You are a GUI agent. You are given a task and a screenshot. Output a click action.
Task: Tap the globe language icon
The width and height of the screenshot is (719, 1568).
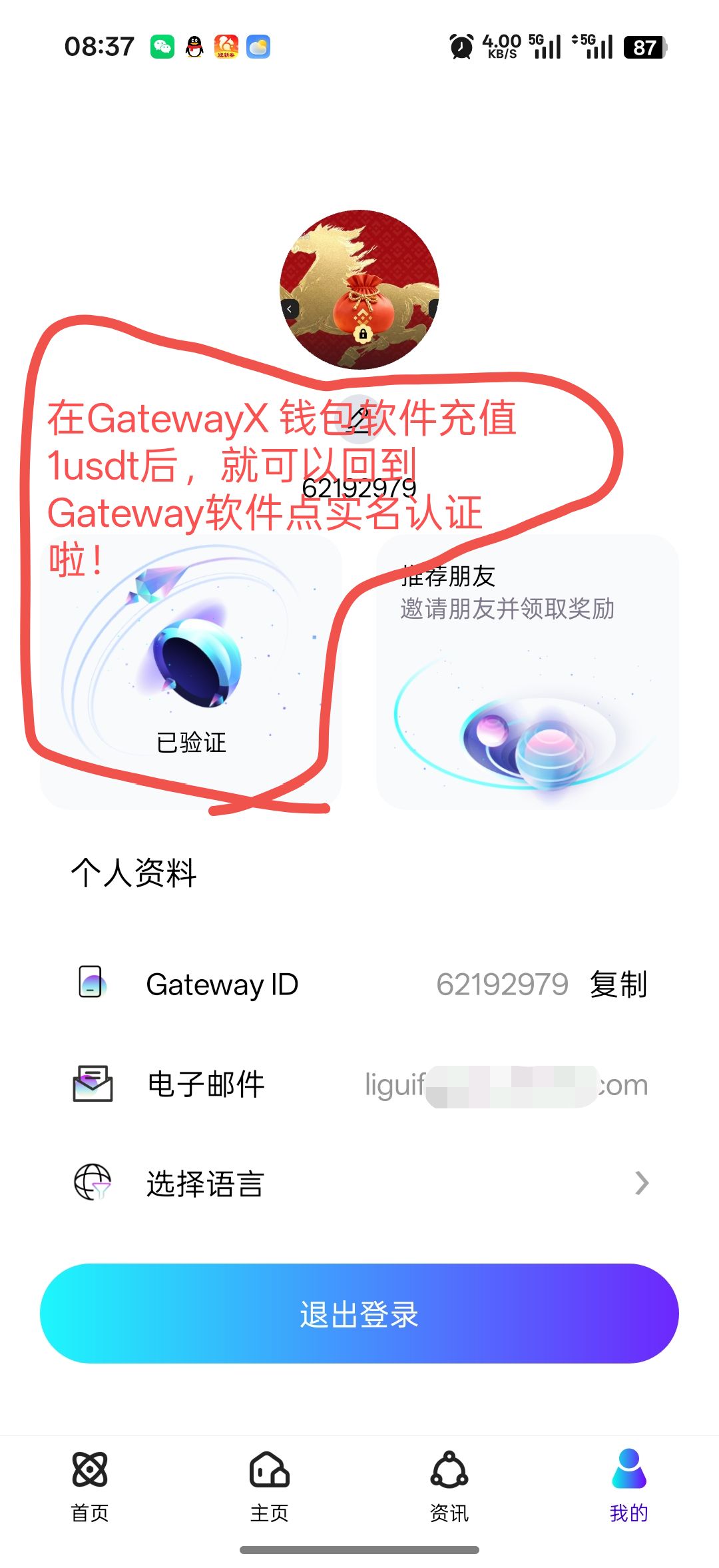coord(91,1183)
